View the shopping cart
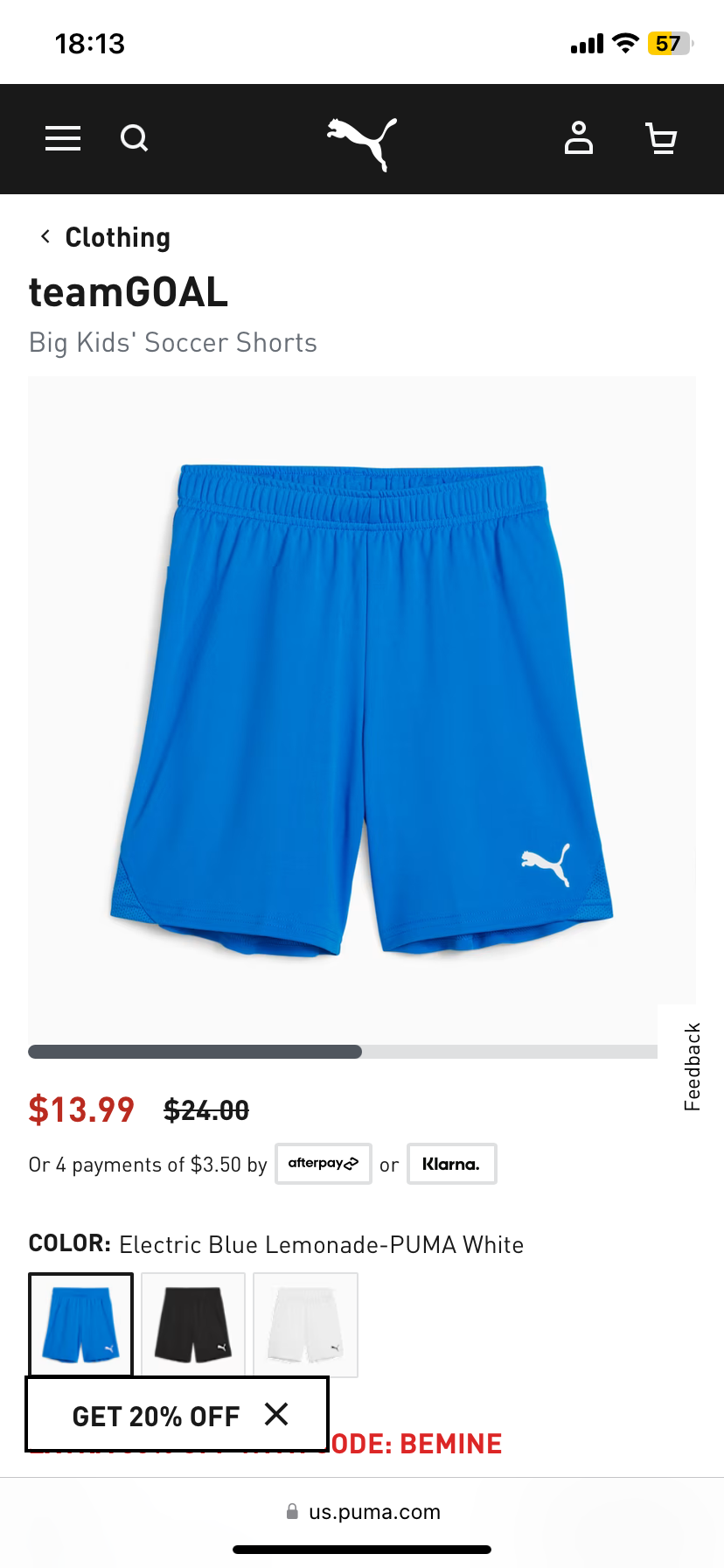The image size is (724, 1568). click(661, 138)
